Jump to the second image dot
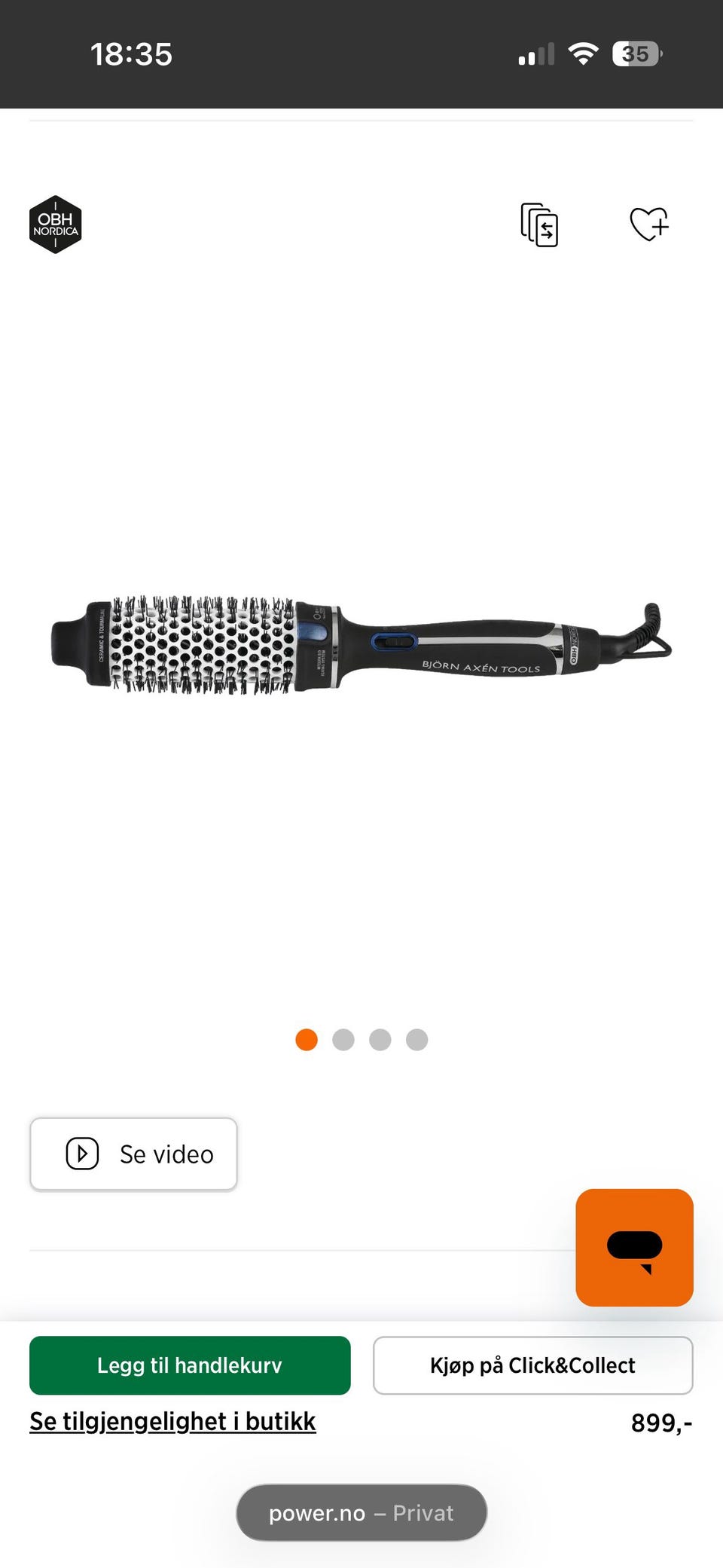This screenshot has height=1568, width=723. click(x=343, y=1040)
